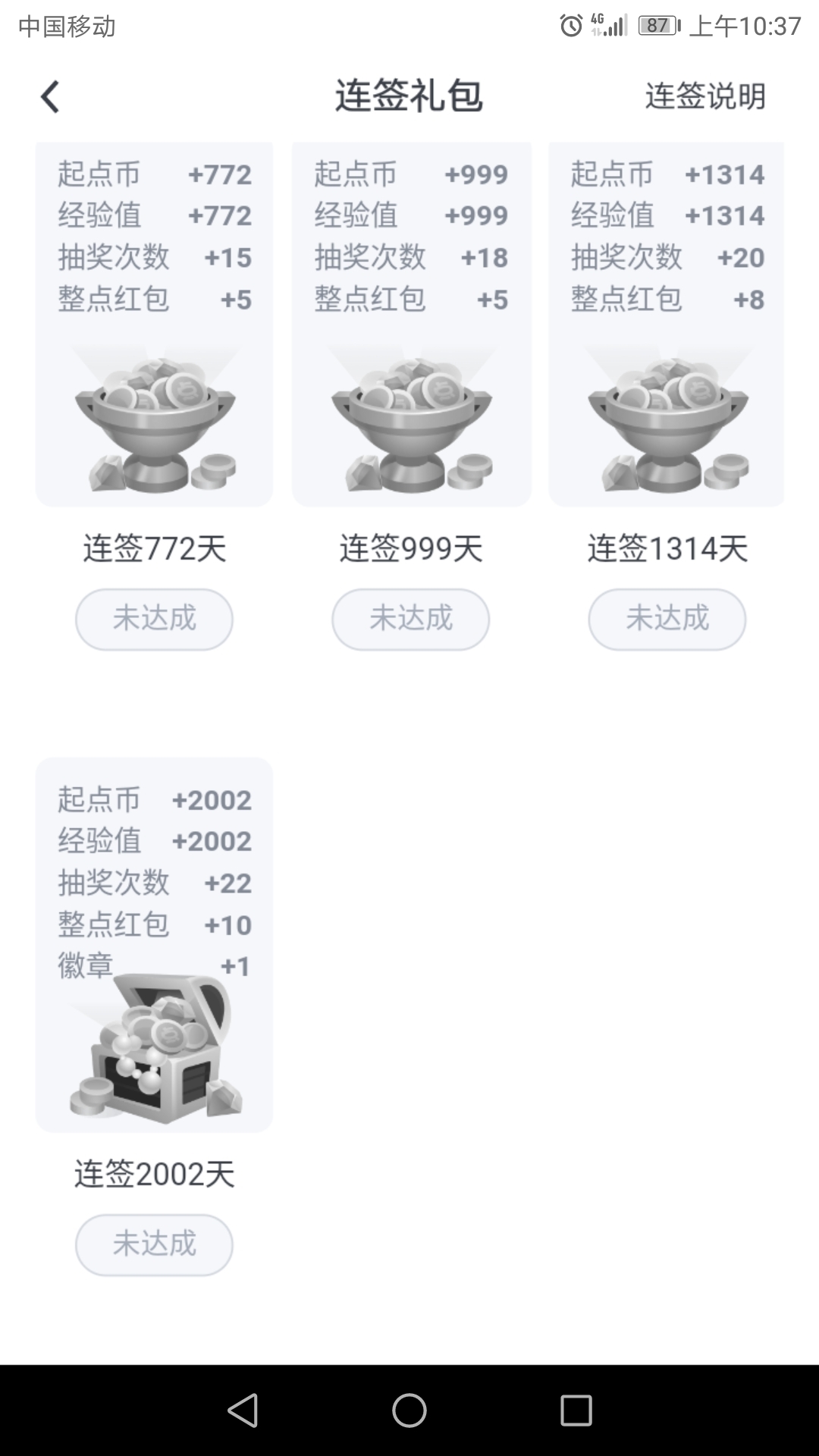Tap 未达成 button under 连签2002天
The width and height of the screenshot is (819, 1456).
tap(154, 1244)
